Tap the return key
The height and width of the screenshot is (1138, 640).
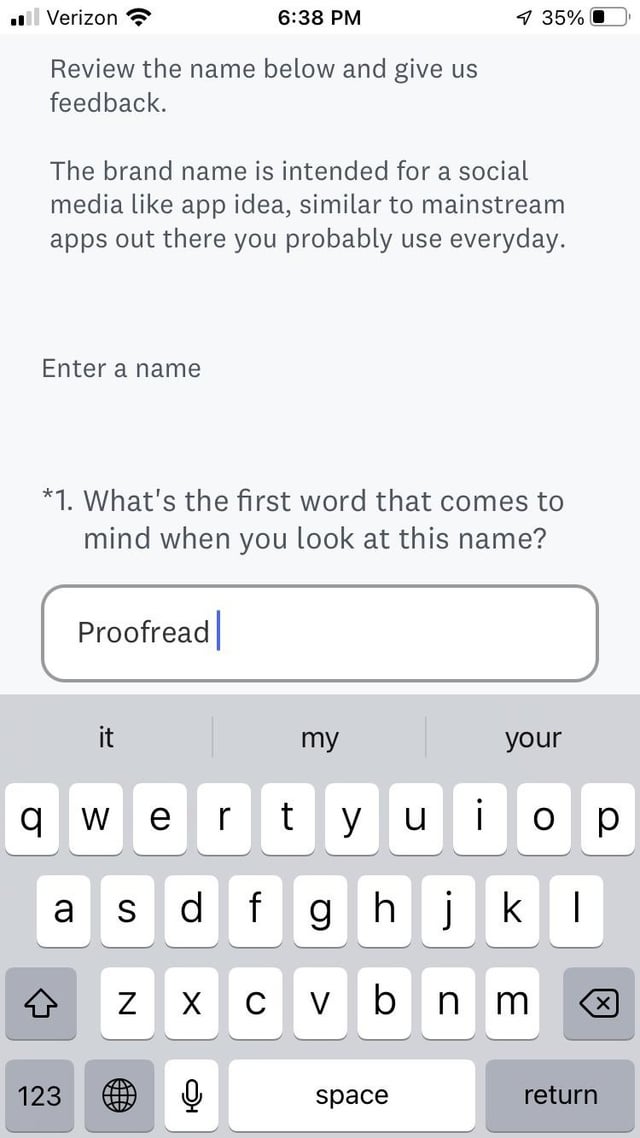pyautogui.click(x=560, y=1094)
